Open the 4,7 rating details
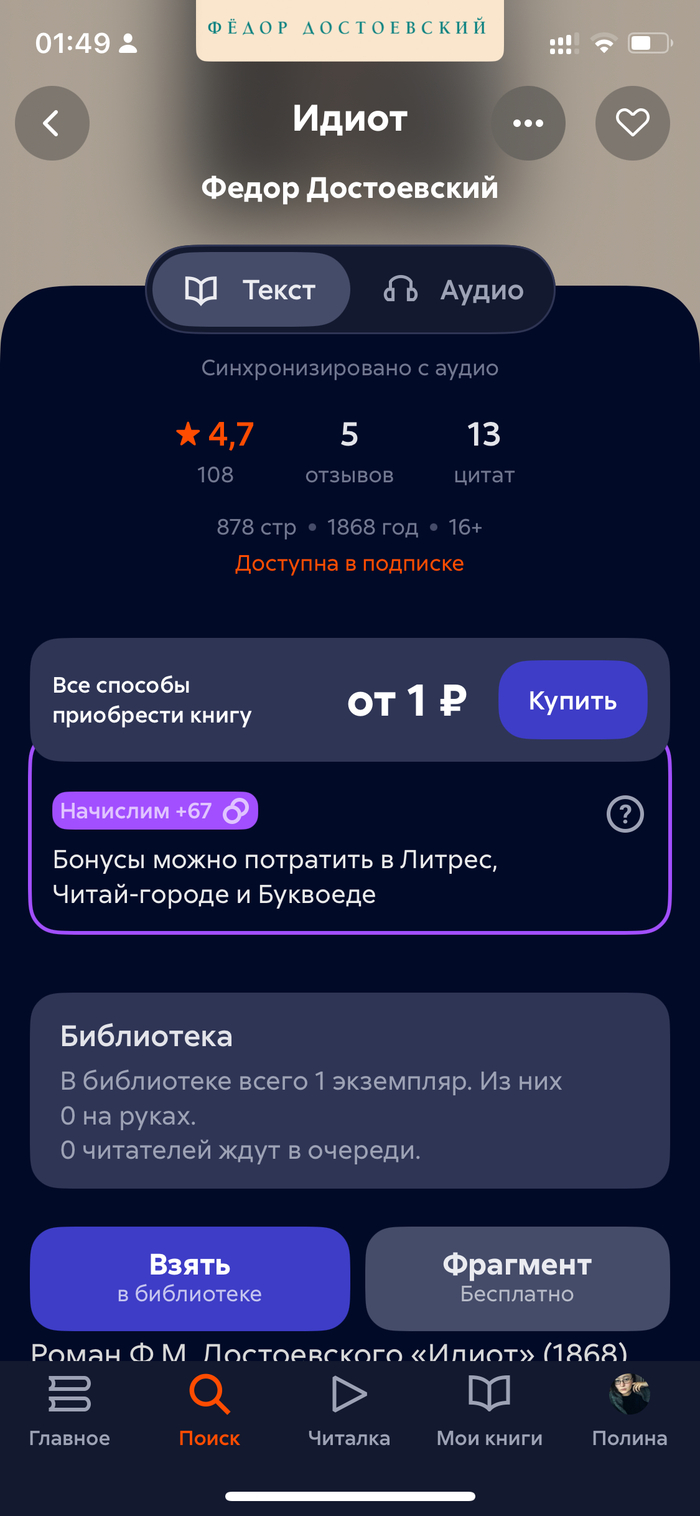700x1516 pixels. coord(215,452)
